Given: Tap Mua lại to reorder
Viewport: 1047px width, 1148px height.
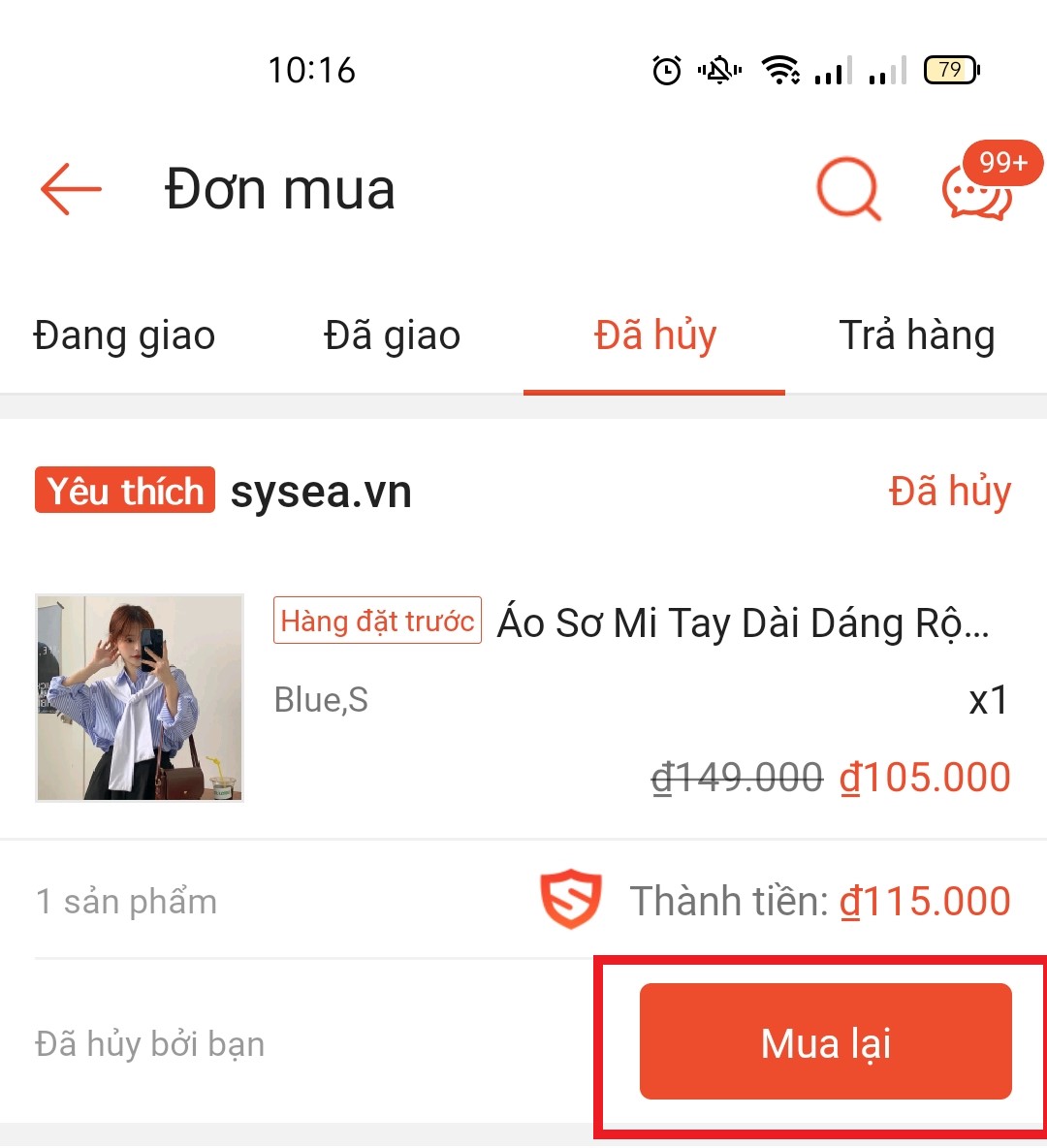Looking at the screenshot, I should pos(825,1043).
